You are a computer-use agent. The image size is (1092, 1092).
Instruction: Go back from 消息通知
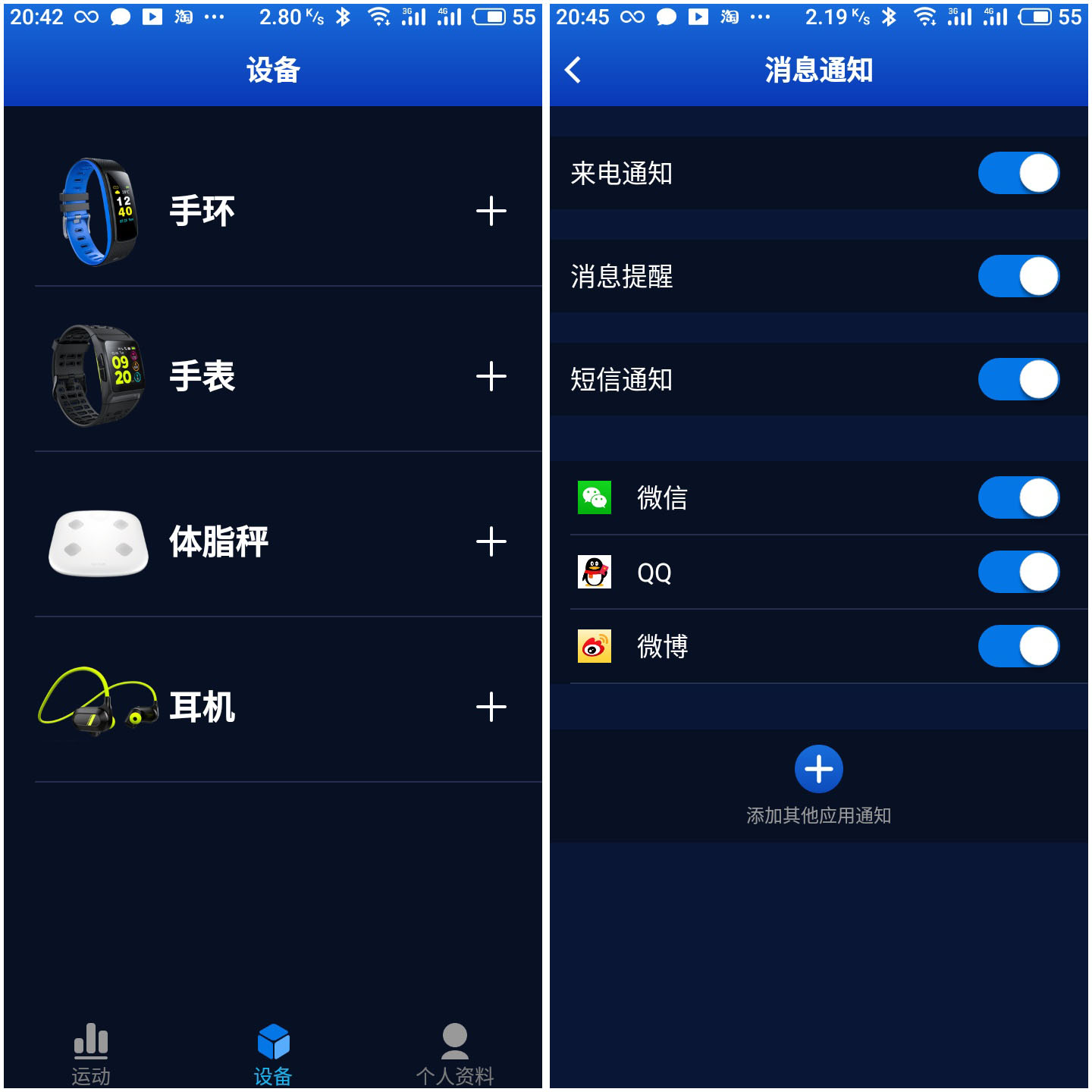(x=573, y=70)
